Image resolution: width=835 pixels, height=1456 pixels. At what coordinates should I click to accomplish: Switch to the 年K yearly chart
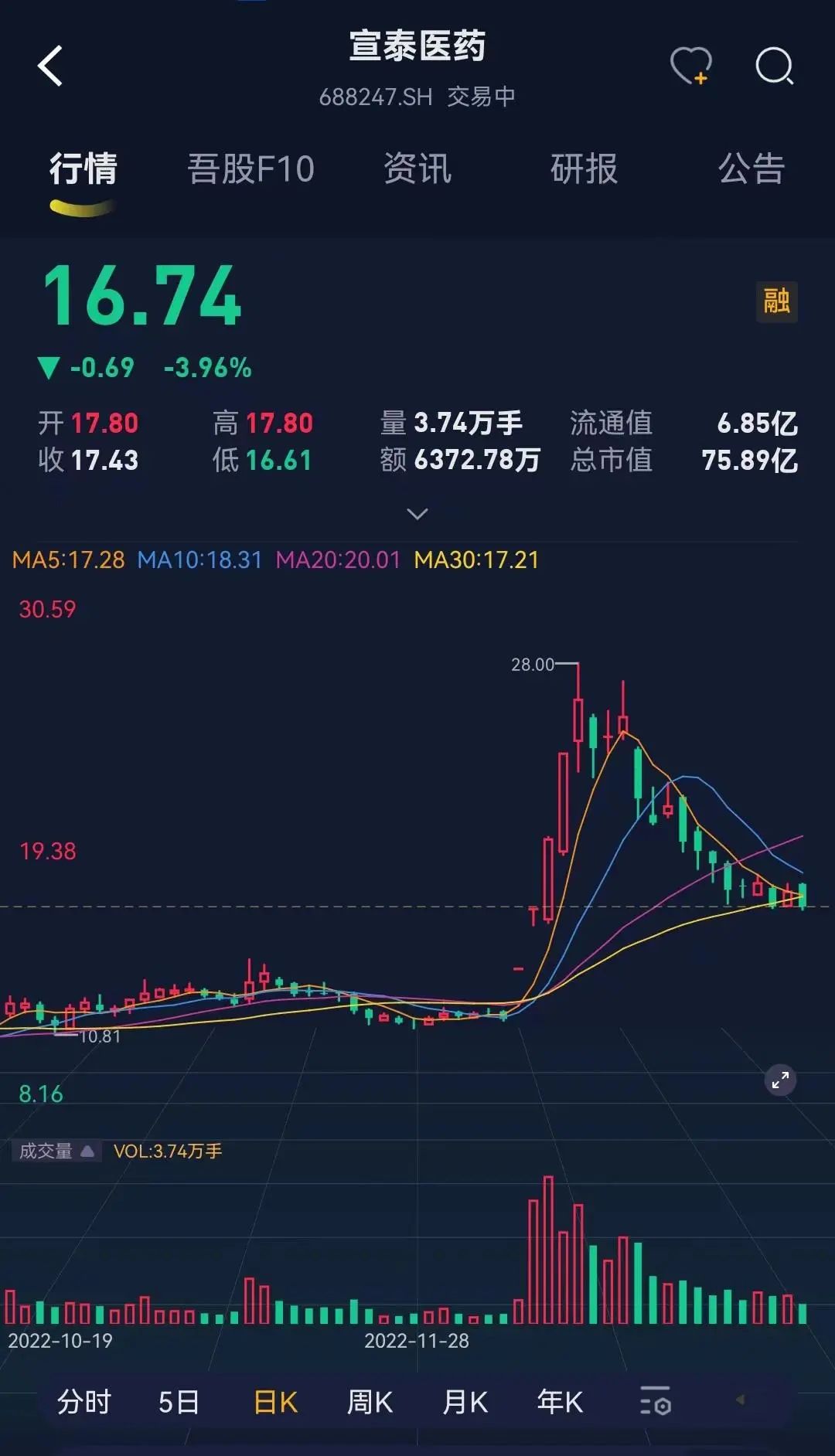(x=560, y=1401)
